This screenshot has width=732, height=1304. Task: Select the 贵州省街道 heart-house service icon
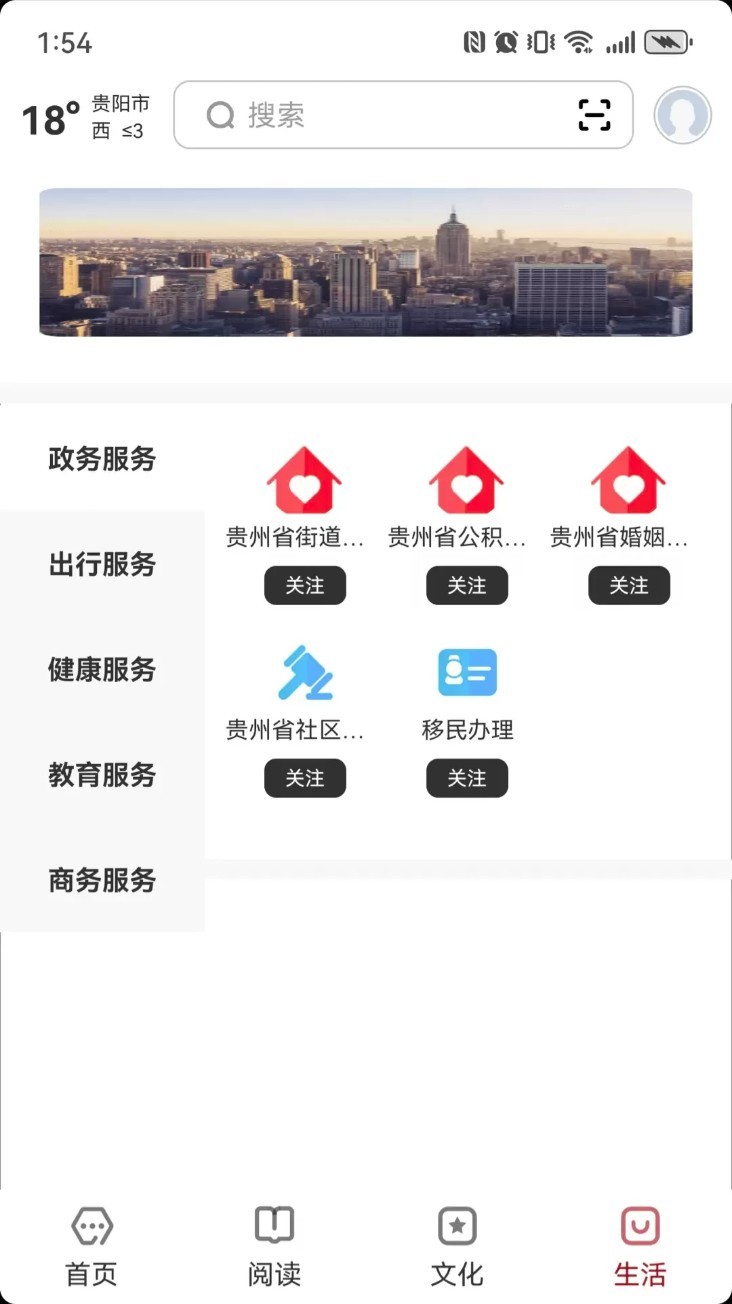point(305,480)
